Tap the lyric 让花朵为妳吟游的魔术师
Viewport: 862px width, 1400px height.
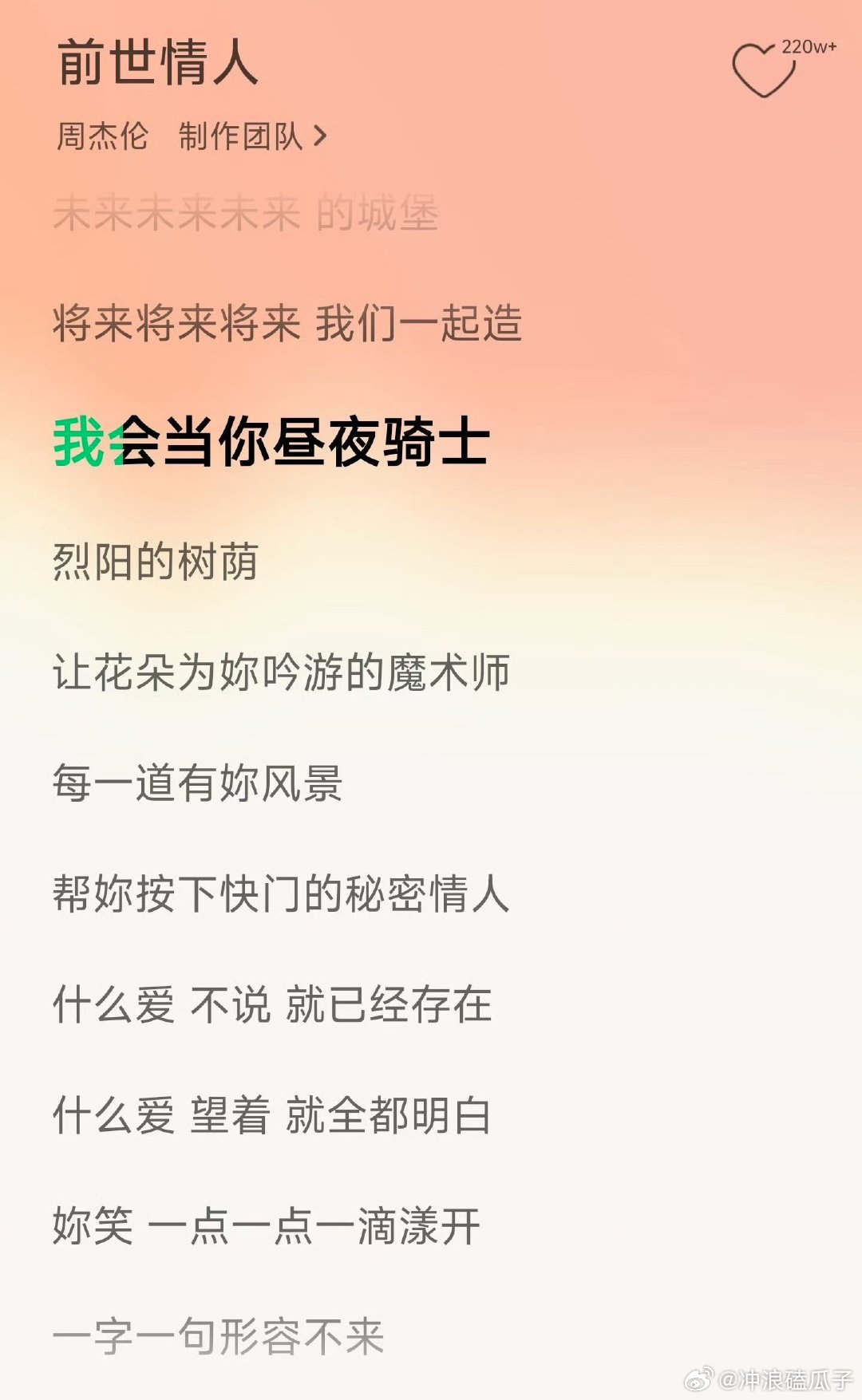(283, 672)
